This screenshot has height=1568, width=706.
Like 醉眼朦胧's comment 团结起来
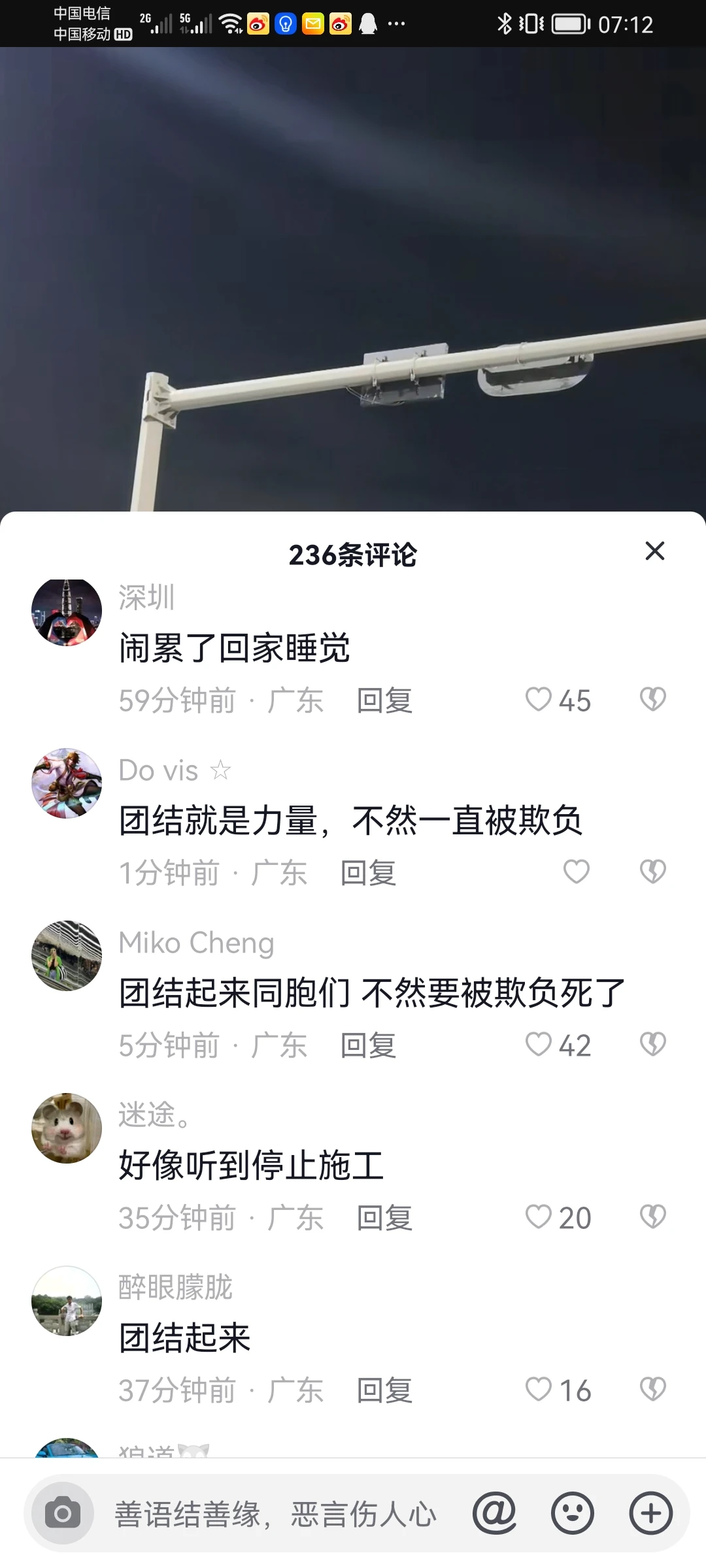click(539, 1390)
